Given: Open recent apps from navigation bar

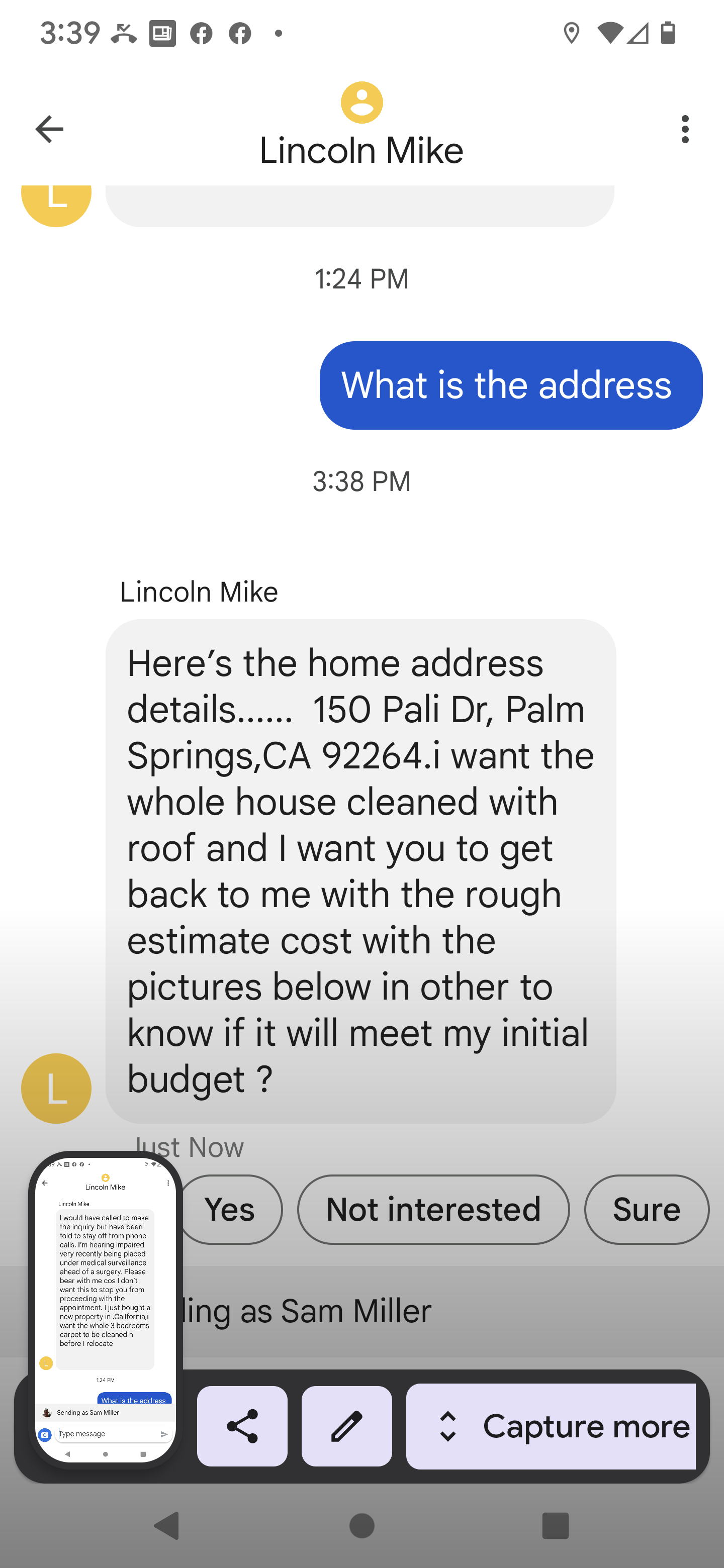Looking at the screenshot, I should pyautogui.click(x=555, y=1525).
